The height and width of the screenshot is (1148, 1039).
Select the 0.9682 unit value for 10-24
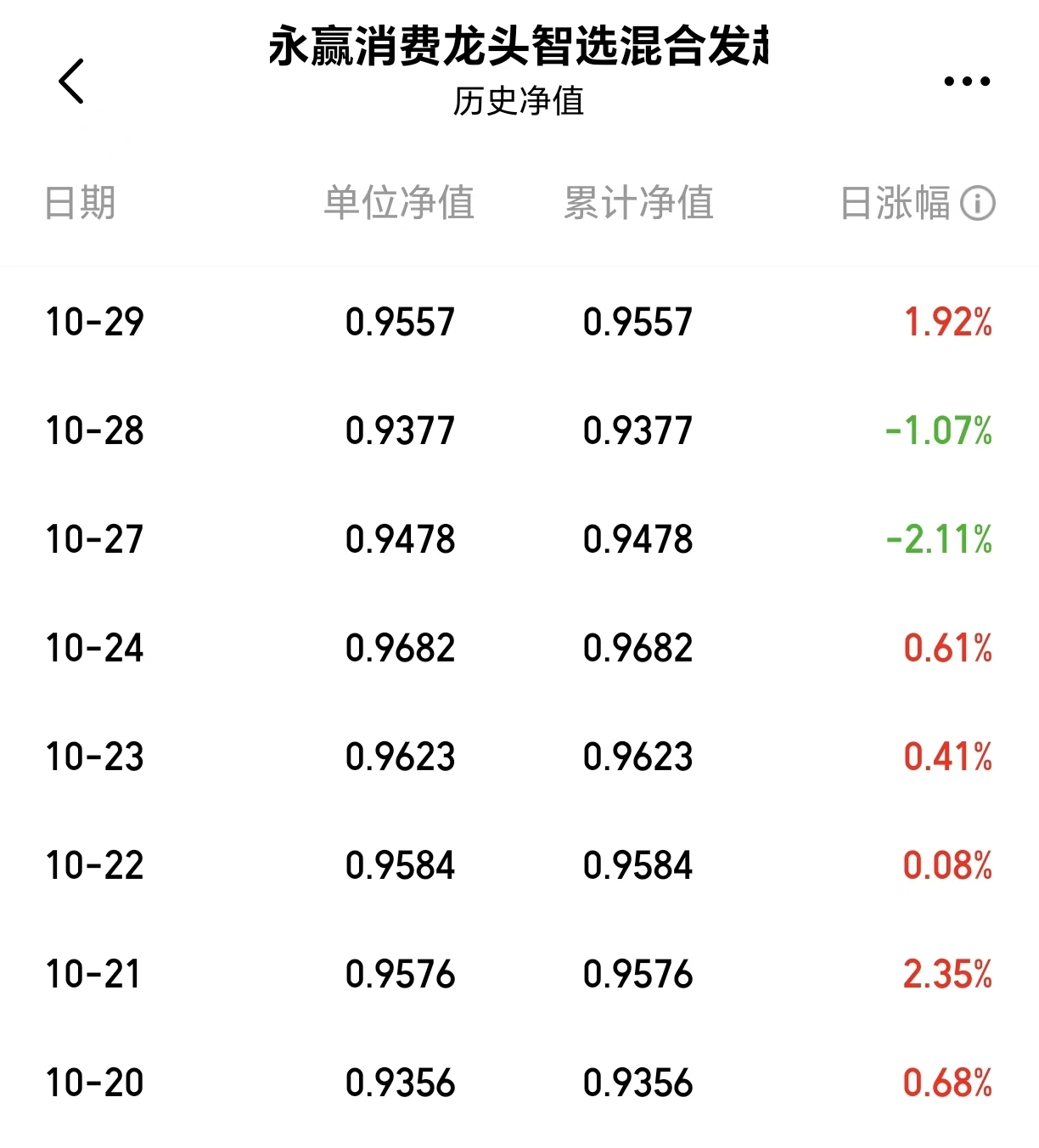399,650
